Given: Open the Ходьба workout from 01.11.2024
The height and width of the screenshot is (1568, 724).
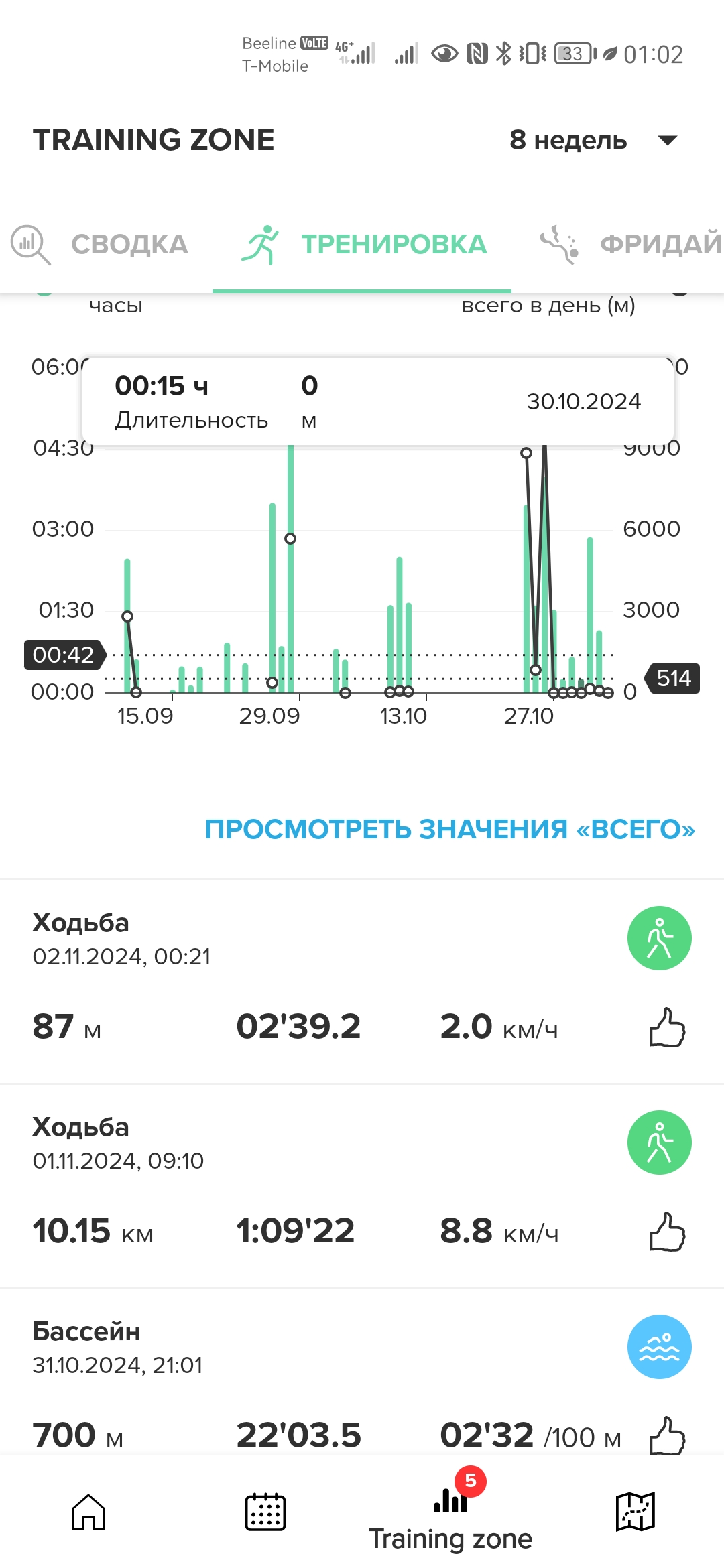Looking at the screenshot, I should (x=268, y=1142).
